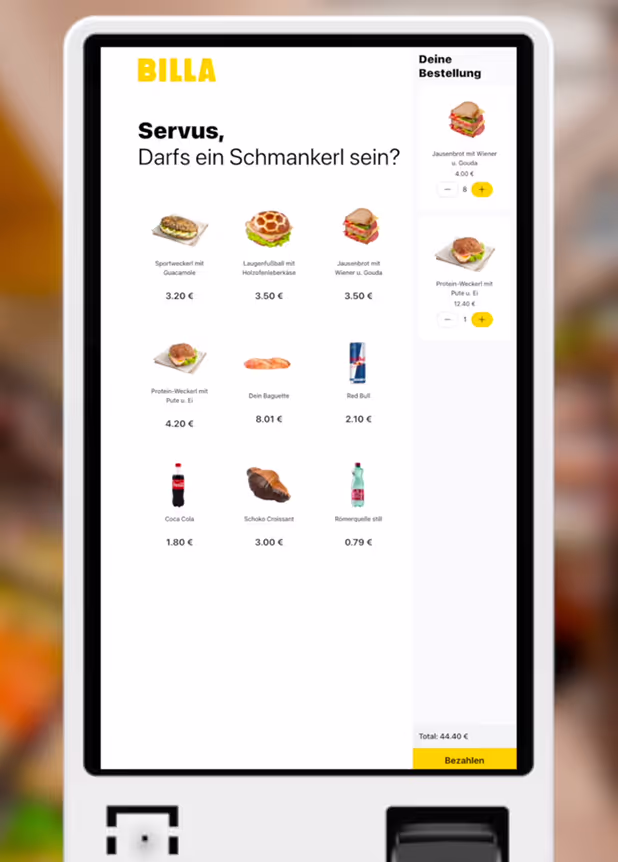Screen dimensions: 618x862
Task: Choose the Jausenbrot mit Wiener u. Gouda product
Action: click(358, 229)
